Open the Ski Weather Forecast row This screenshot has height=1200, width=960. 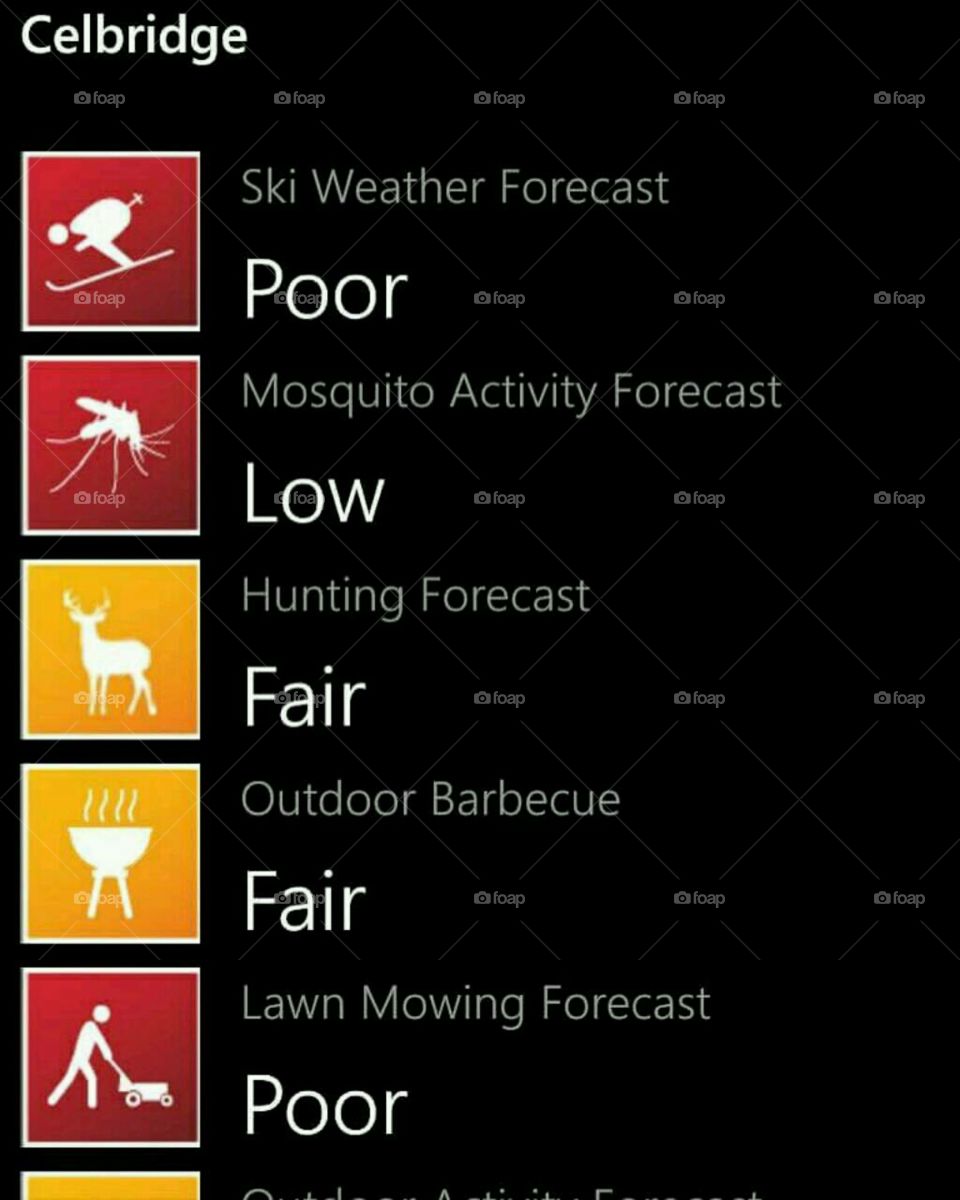click(454, 189)
